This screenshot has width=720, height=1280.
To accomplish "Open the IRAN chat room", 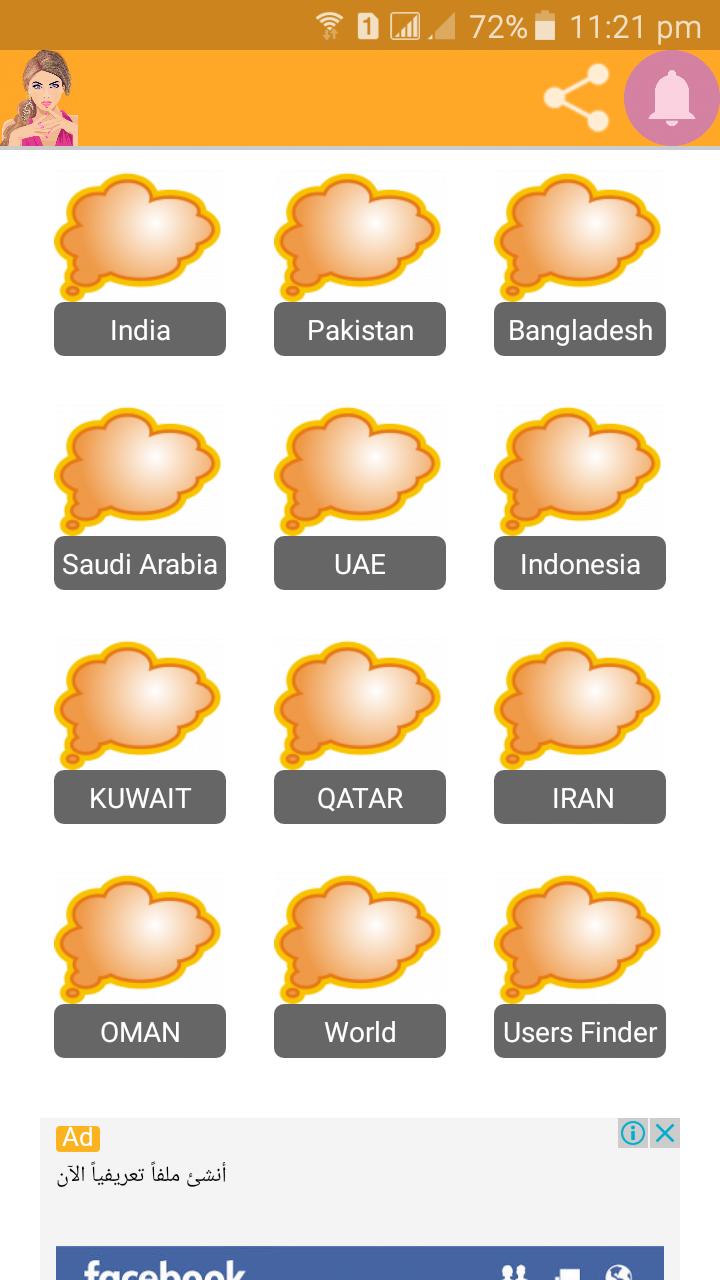I will tap(580, 797).
